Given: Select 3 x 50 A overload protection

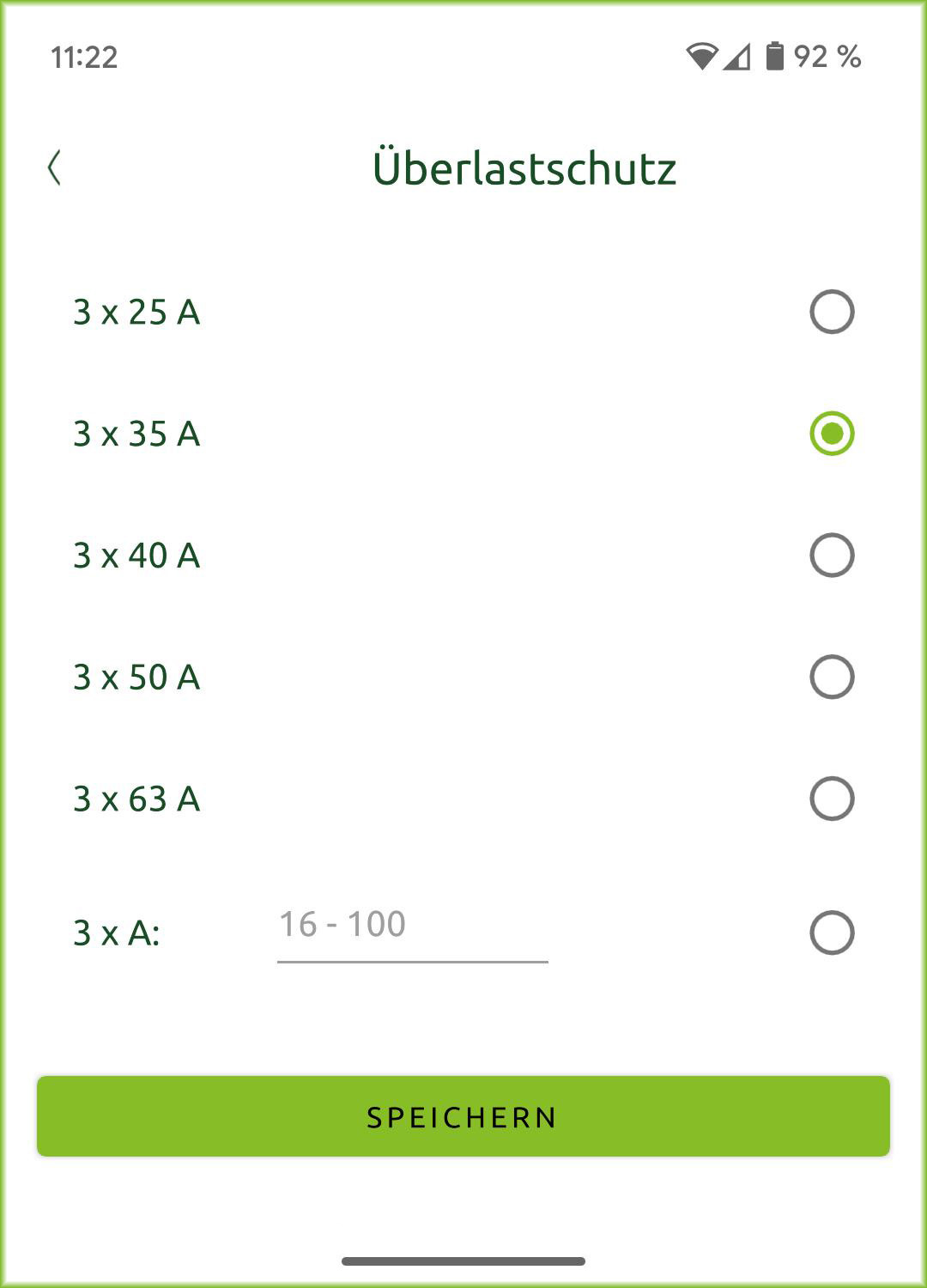Looking at the screenshot, I should [x=831, y=677].
